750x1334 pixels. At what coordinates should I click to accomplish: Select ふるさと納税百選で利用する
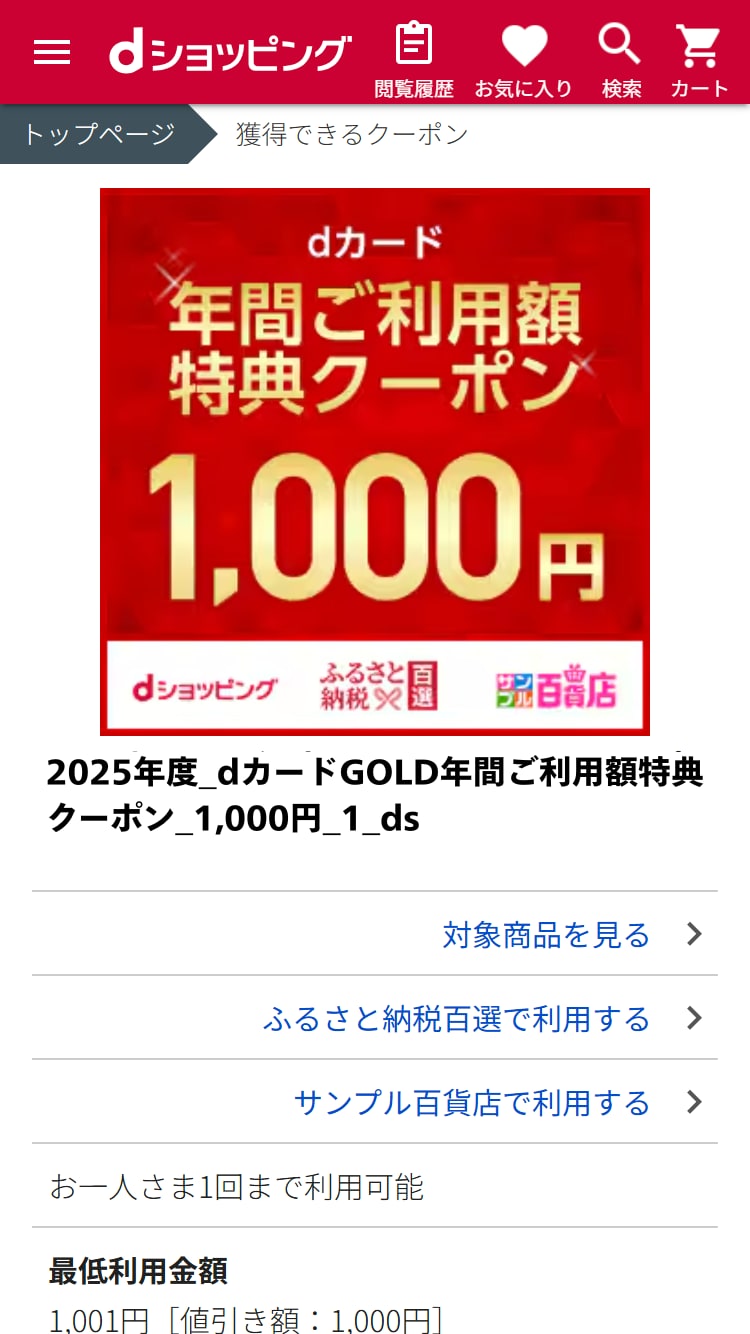point(375,1018)
